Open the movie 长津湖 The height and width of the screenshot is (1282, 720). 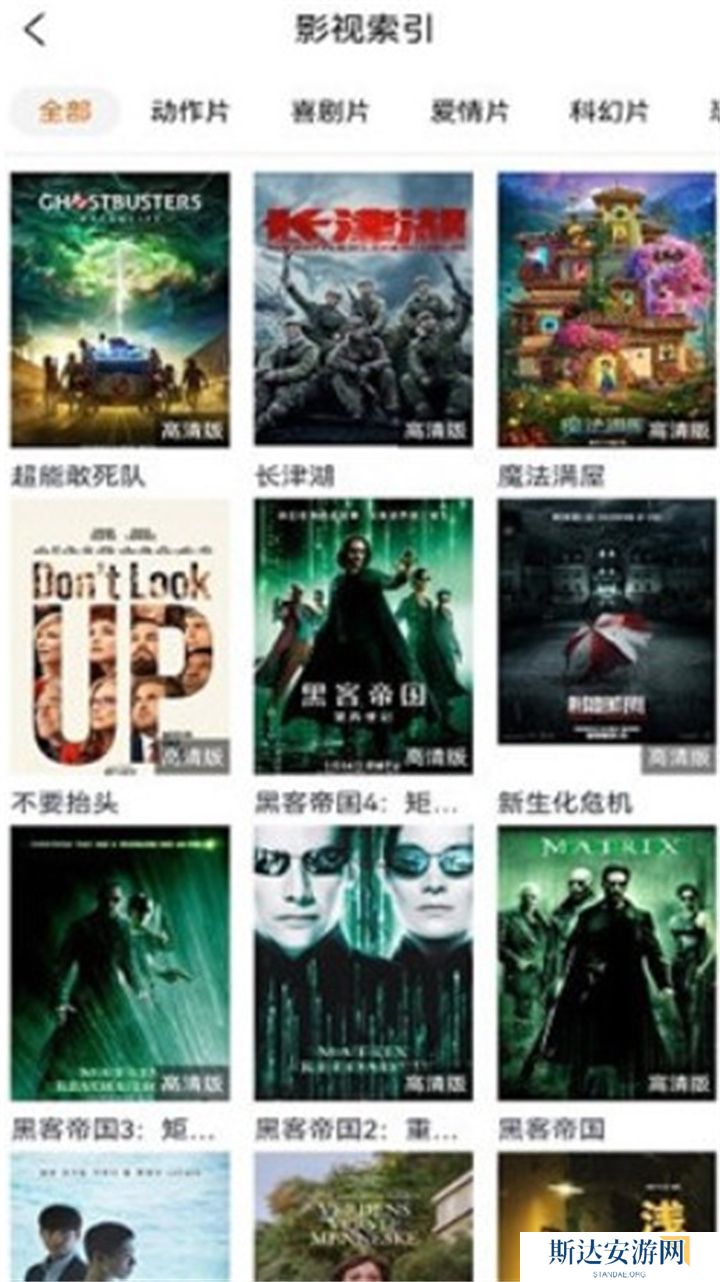tap(363, 309)
